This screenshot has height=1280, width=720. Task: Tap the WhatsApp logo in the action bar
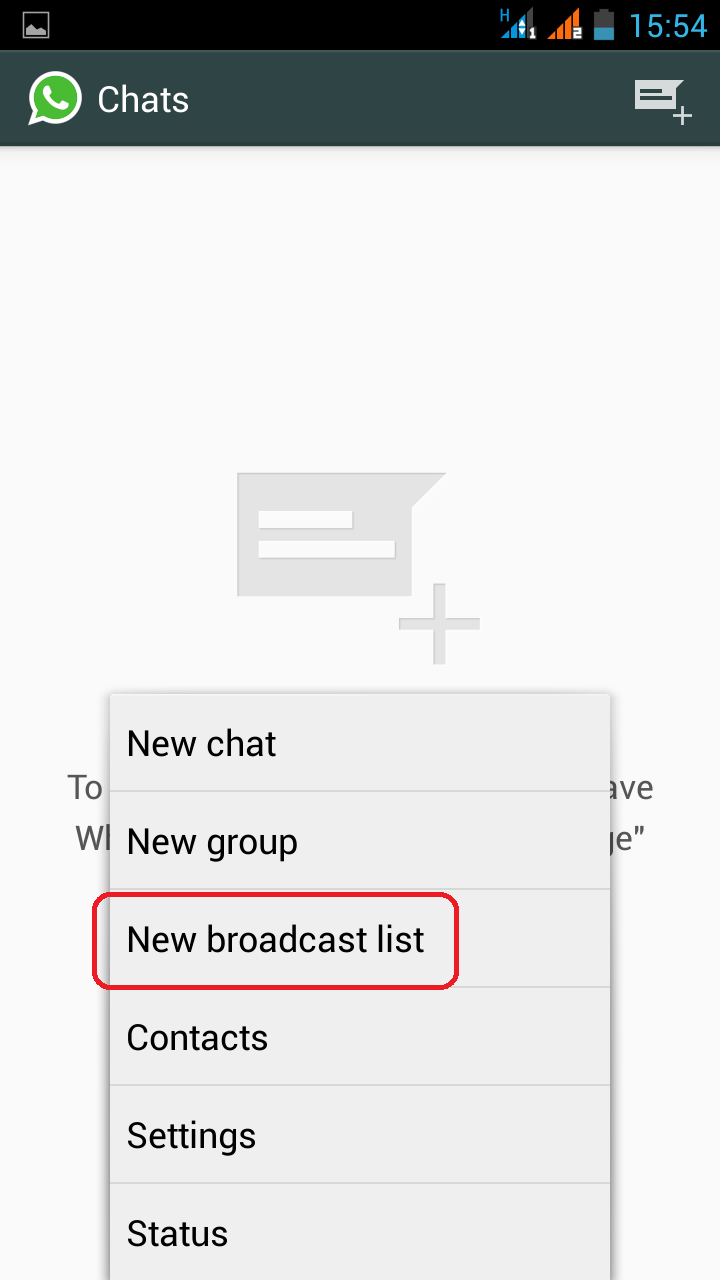[55, 97]
